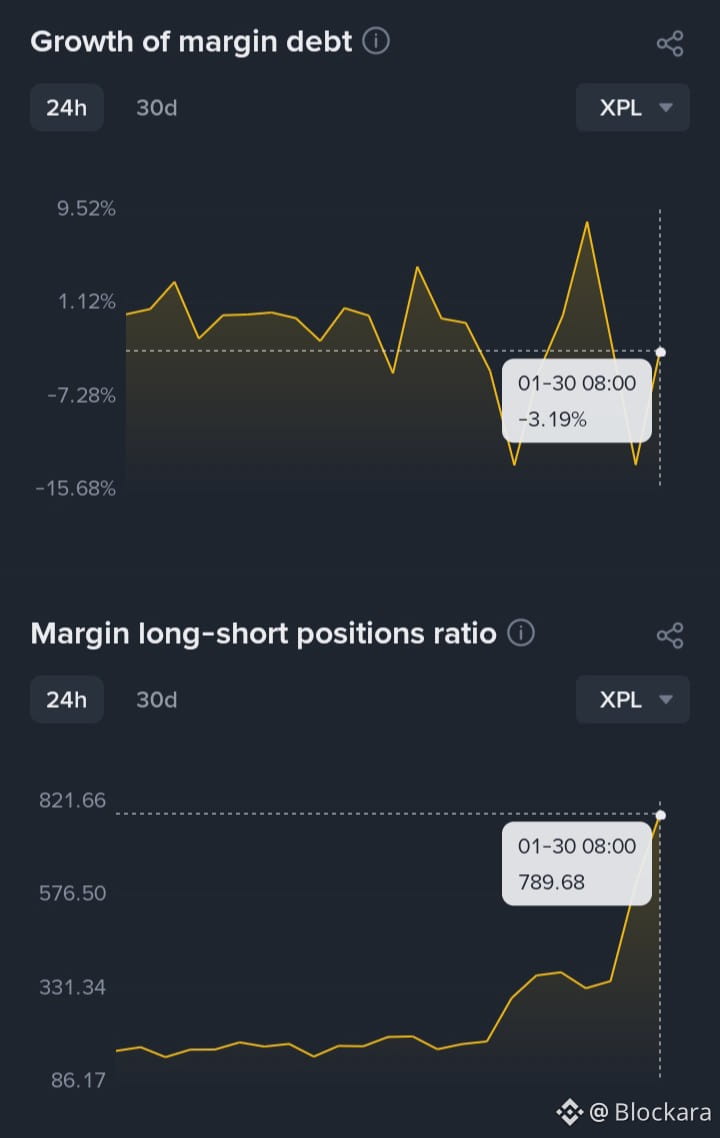Open XPL dropdown on margin debt chart

633,107
